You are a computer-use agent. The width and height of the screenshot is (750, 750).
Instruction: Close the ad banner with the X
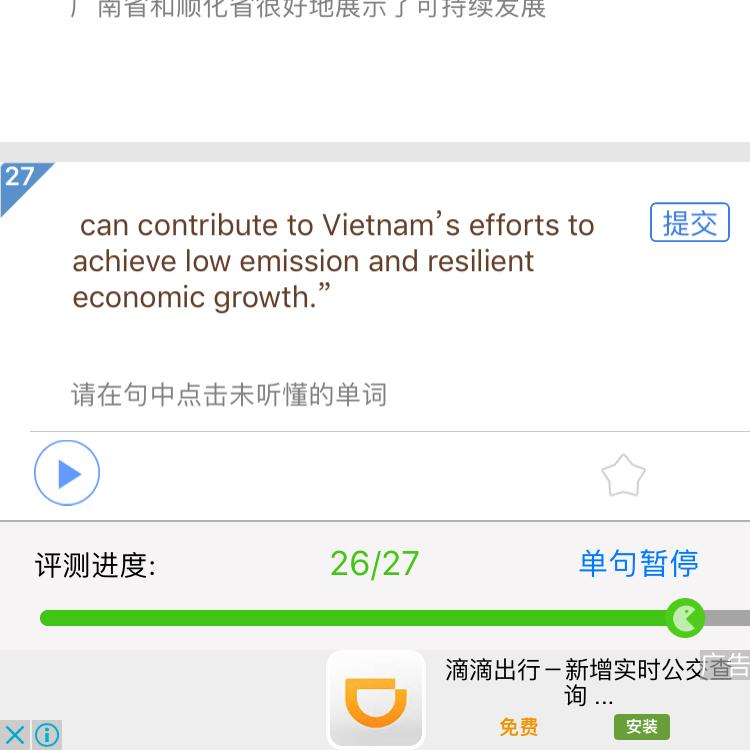click(x=15, y=735)
